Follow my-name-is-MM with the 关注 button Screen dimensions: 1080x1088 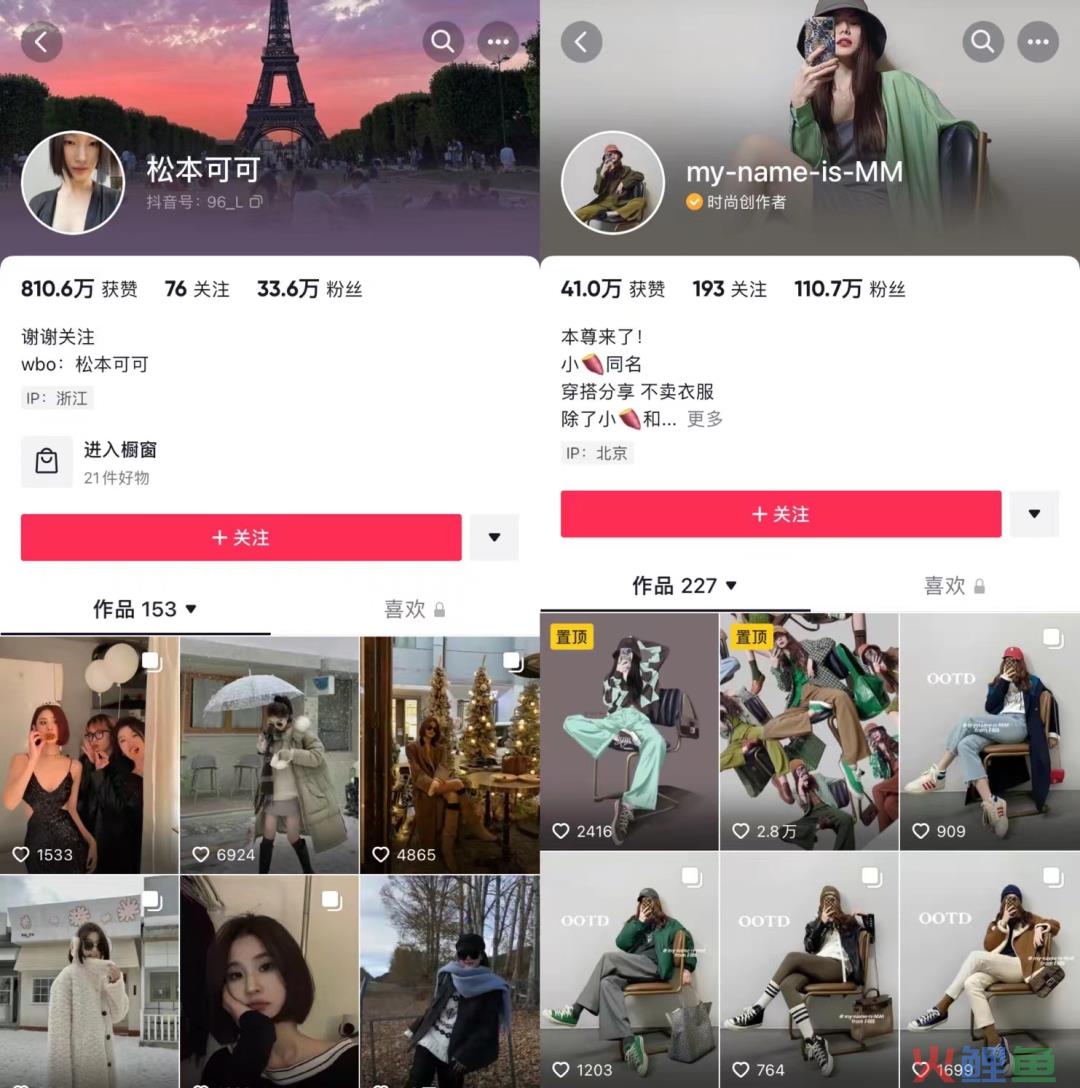point(780,514)
